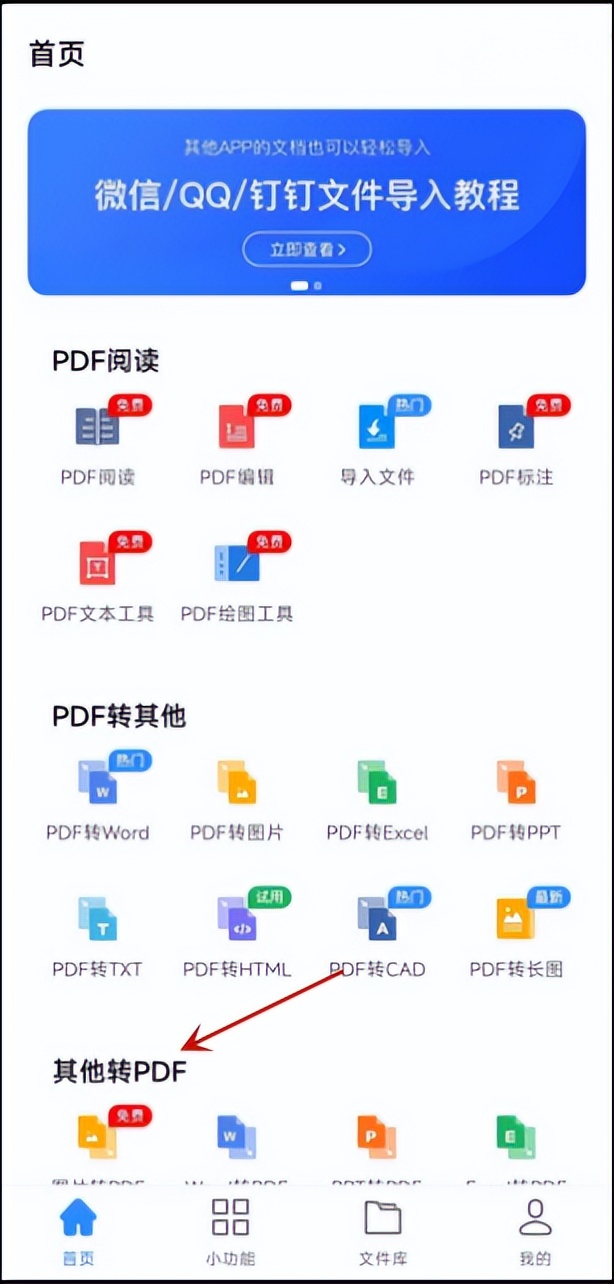Tap the 首页 home tab

pos(78,1229)
